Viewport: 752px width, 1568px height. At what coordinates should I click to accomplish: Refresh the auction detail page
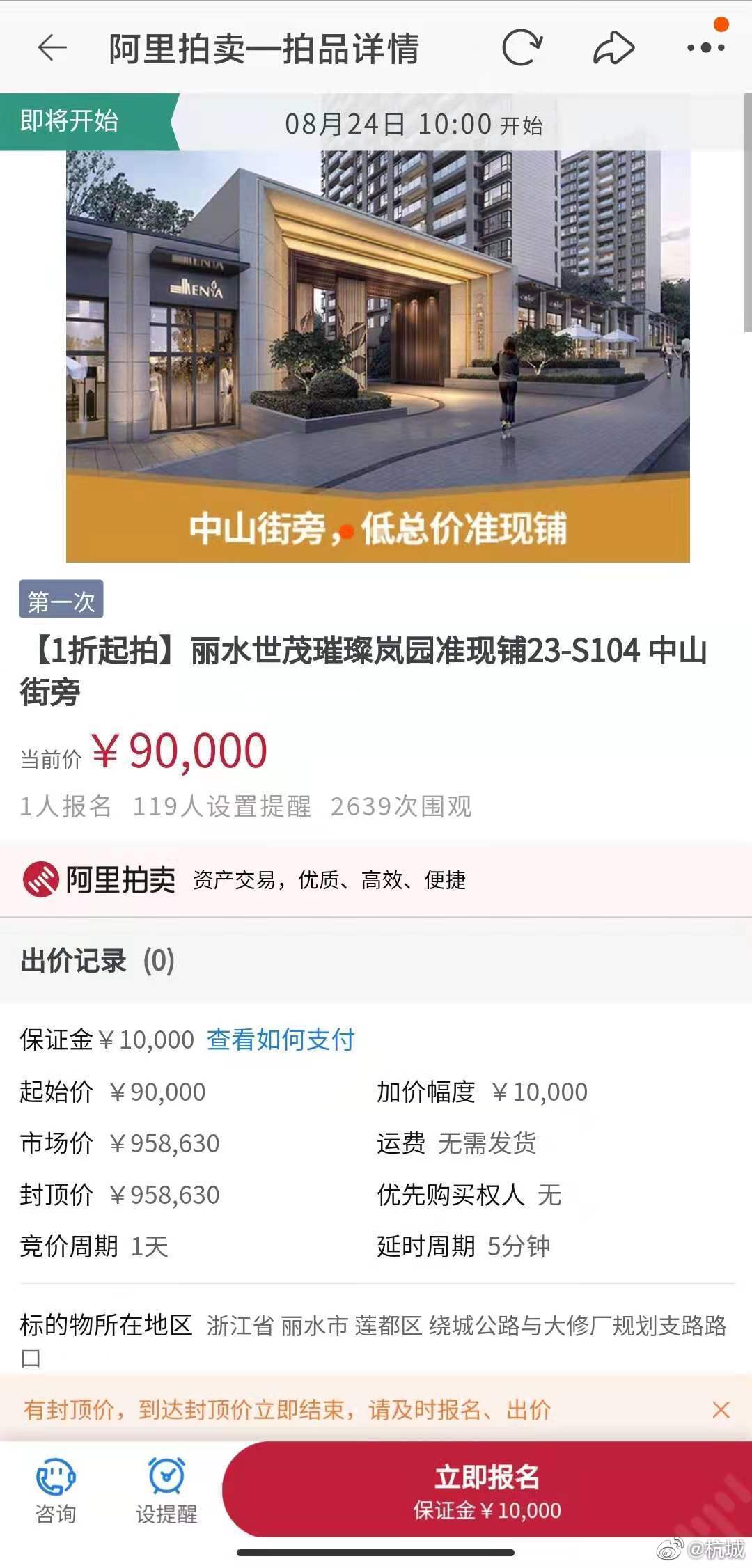[522, 48]
